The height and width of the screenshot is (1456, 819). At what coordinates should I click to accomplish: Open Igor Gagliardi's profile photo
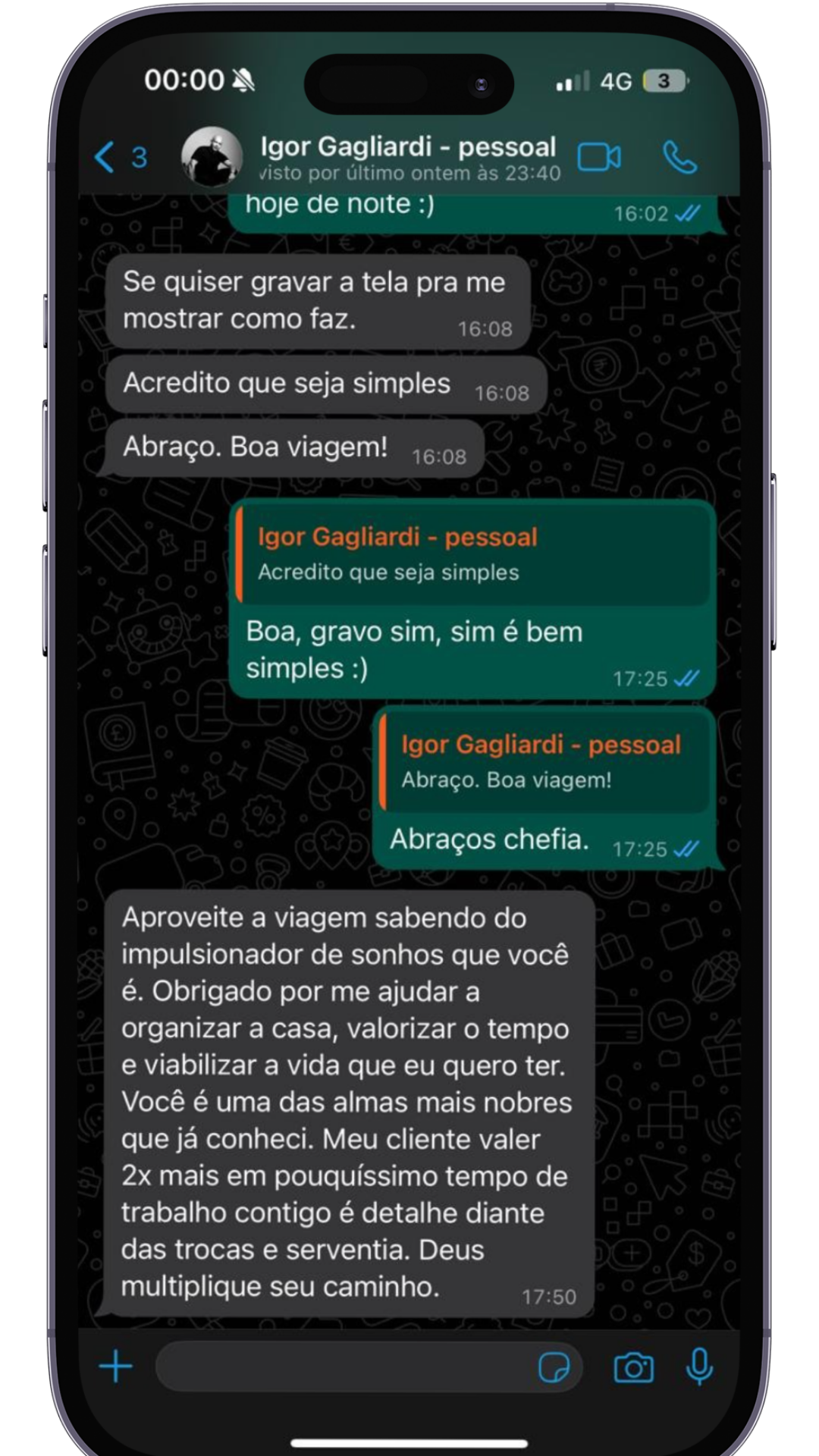(212, 157)
